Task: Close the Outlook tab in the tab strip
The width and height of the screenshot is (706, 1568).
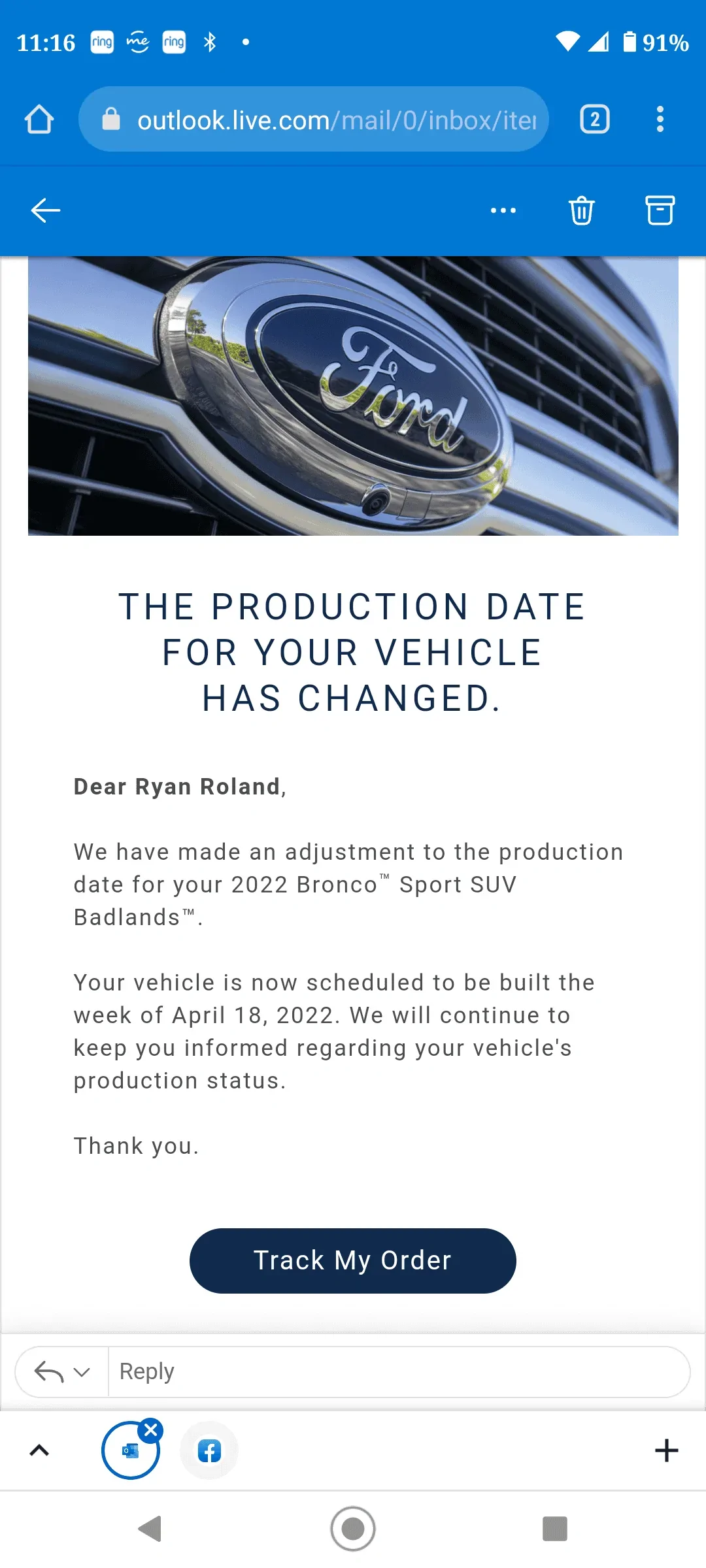Action: tap(151, 1430)
